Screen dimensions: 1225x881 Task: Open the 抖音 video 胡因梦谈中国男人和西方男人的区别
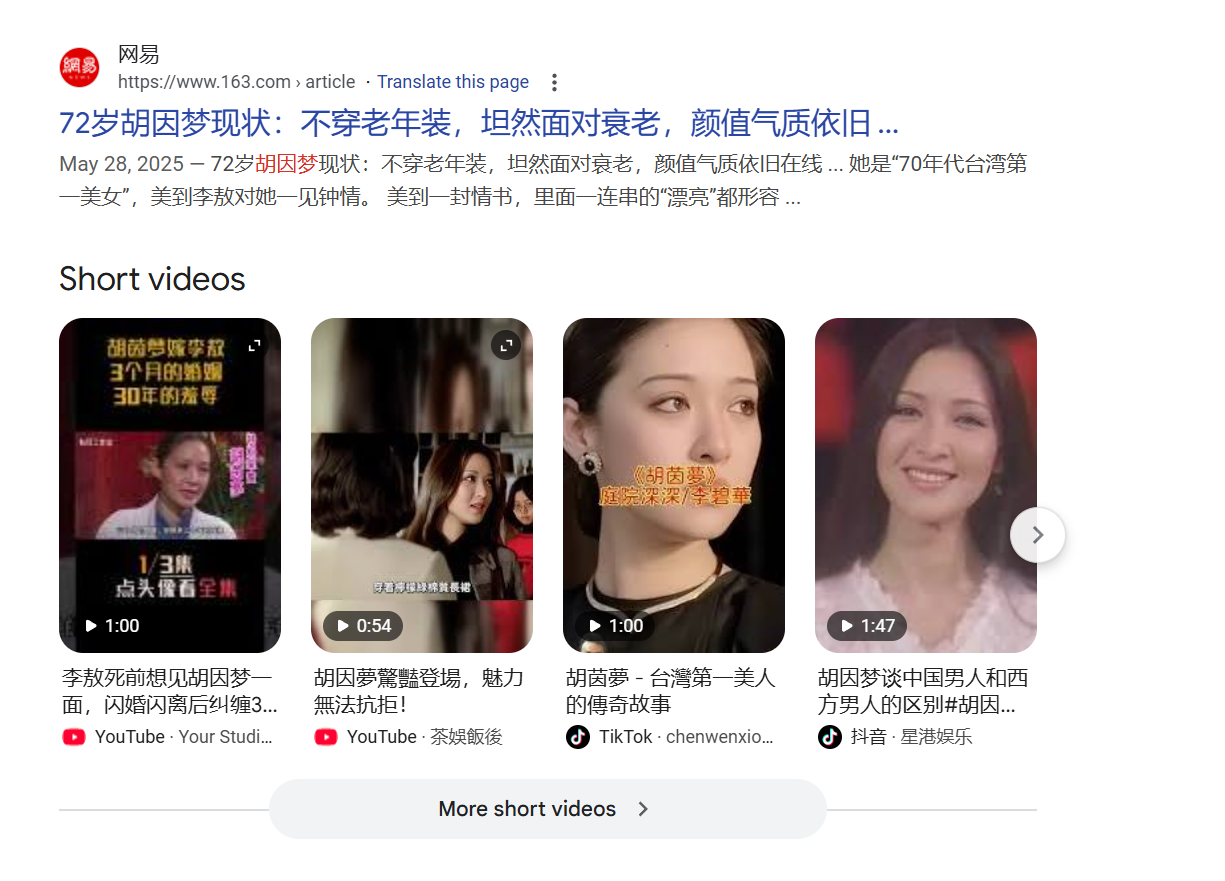pyautogui.click(x=926, y=485)
